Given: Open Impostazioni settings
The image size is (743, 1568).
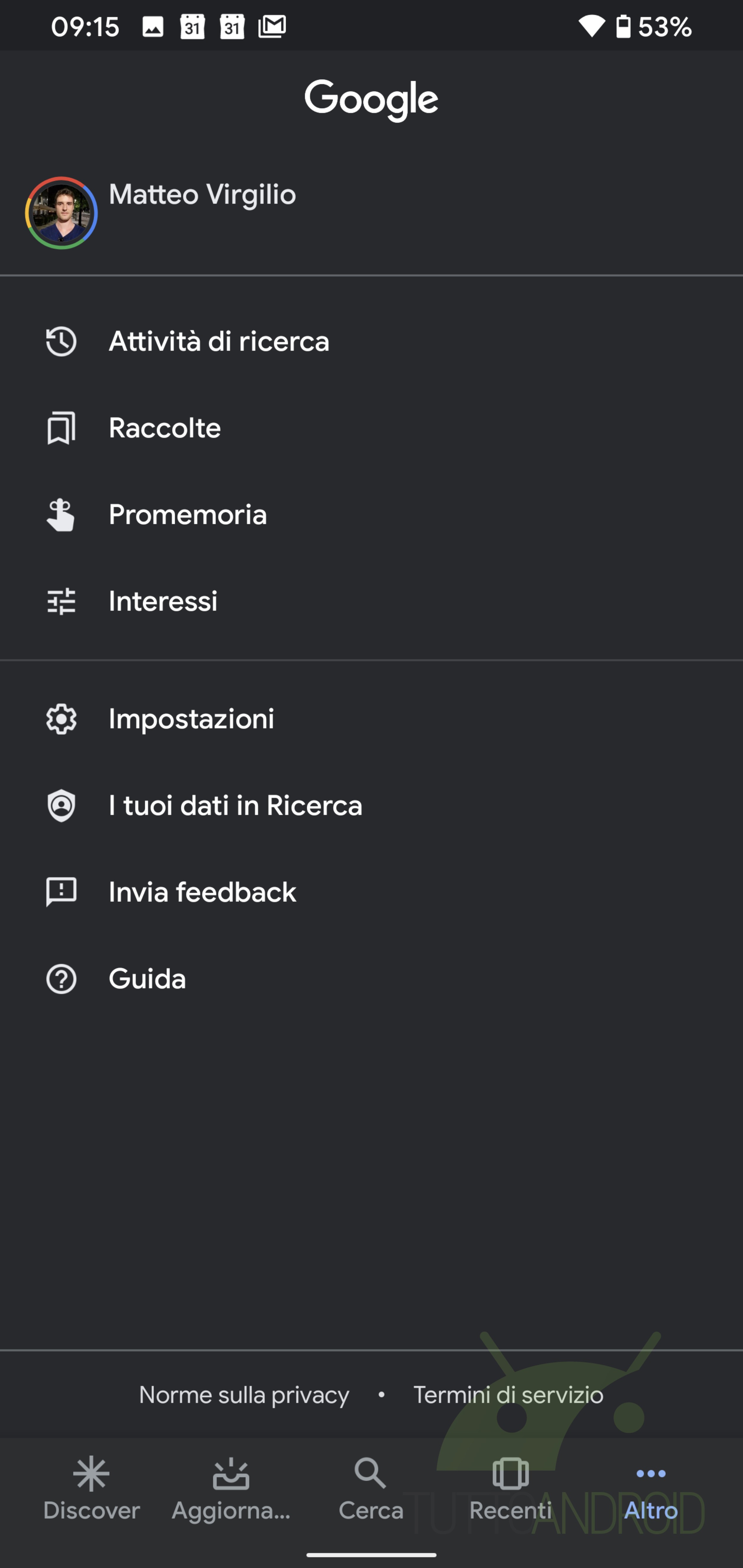Looking at the screenshot, I should (371, 719).
